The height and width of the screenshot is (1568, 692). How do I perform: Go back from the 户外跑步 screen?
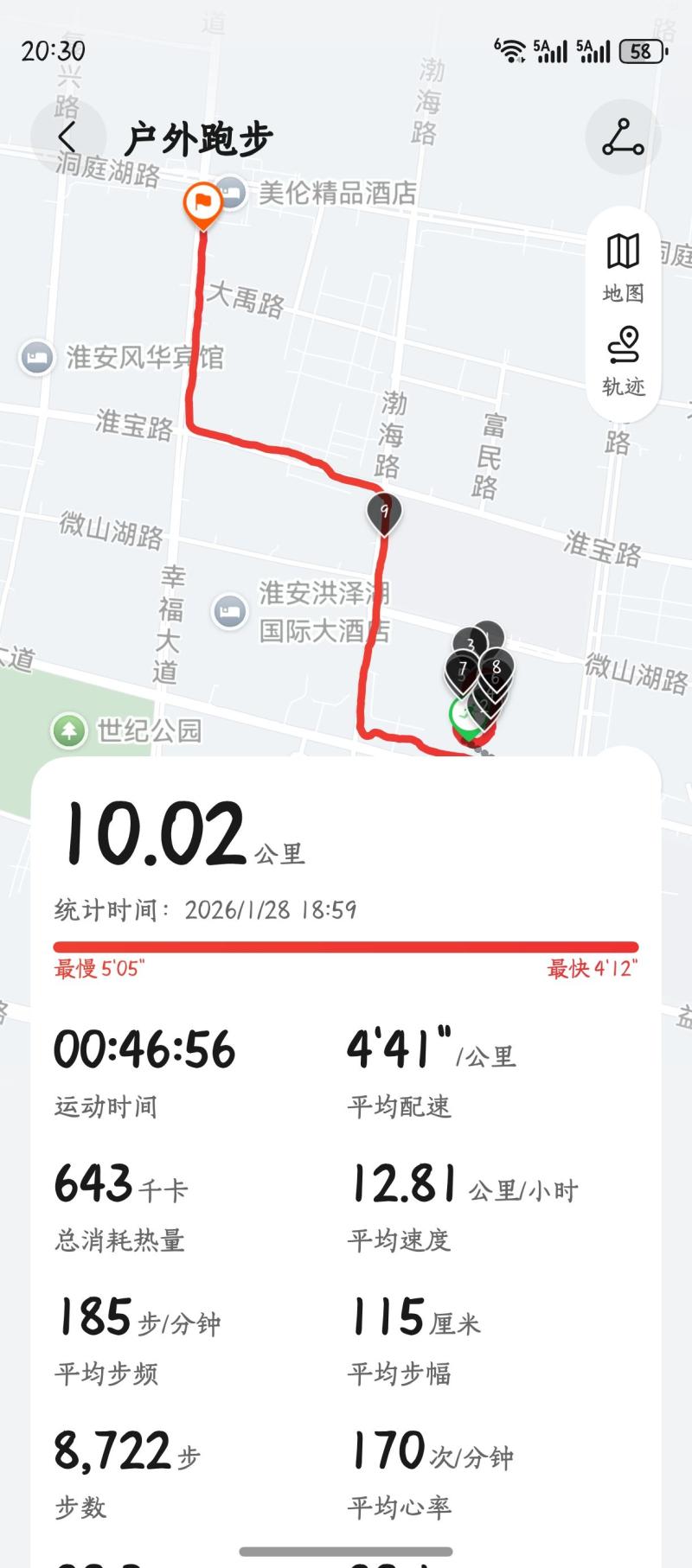click(67, 137)
